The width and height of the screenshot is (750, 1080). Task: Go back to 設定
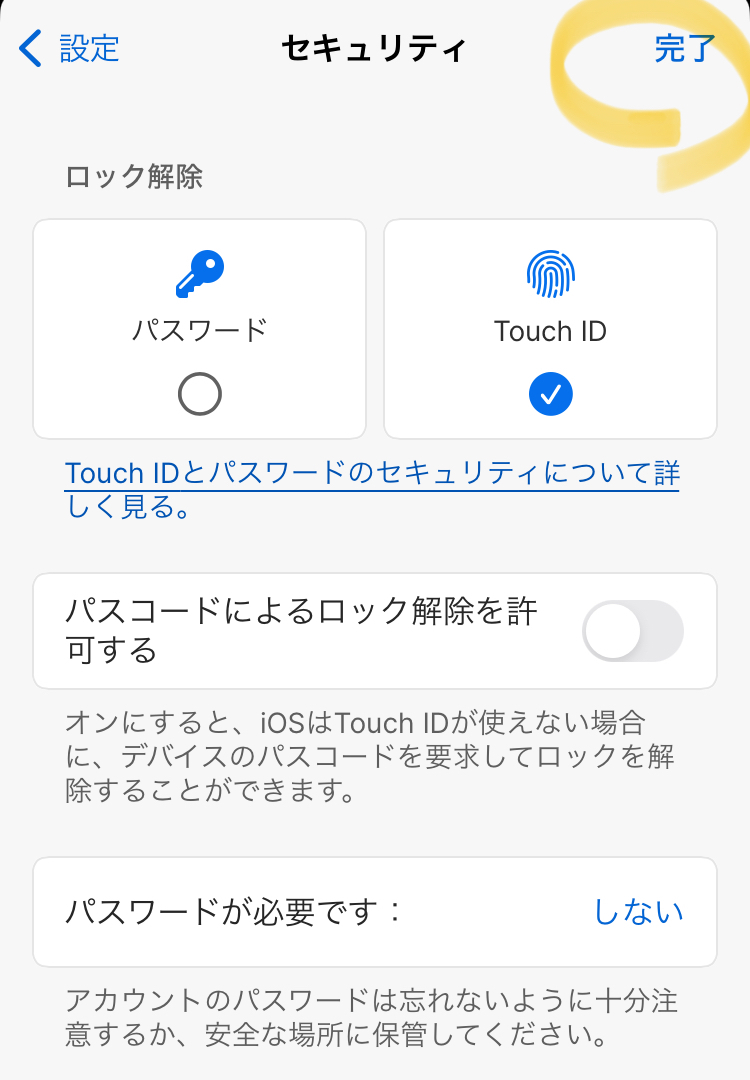[x=70, y=48]
